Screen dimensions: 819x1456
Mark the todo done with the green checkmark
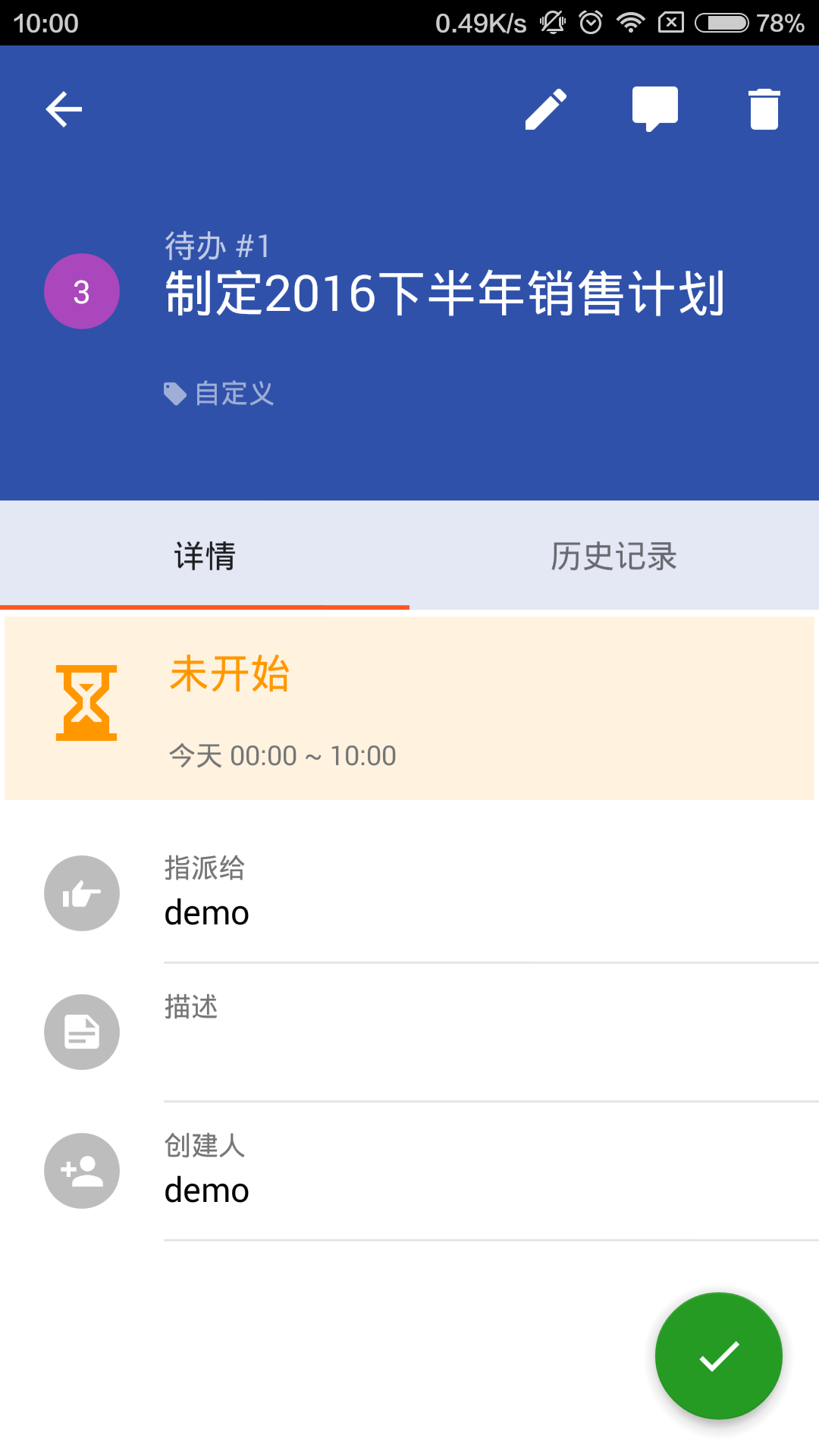pos(718,1355)
